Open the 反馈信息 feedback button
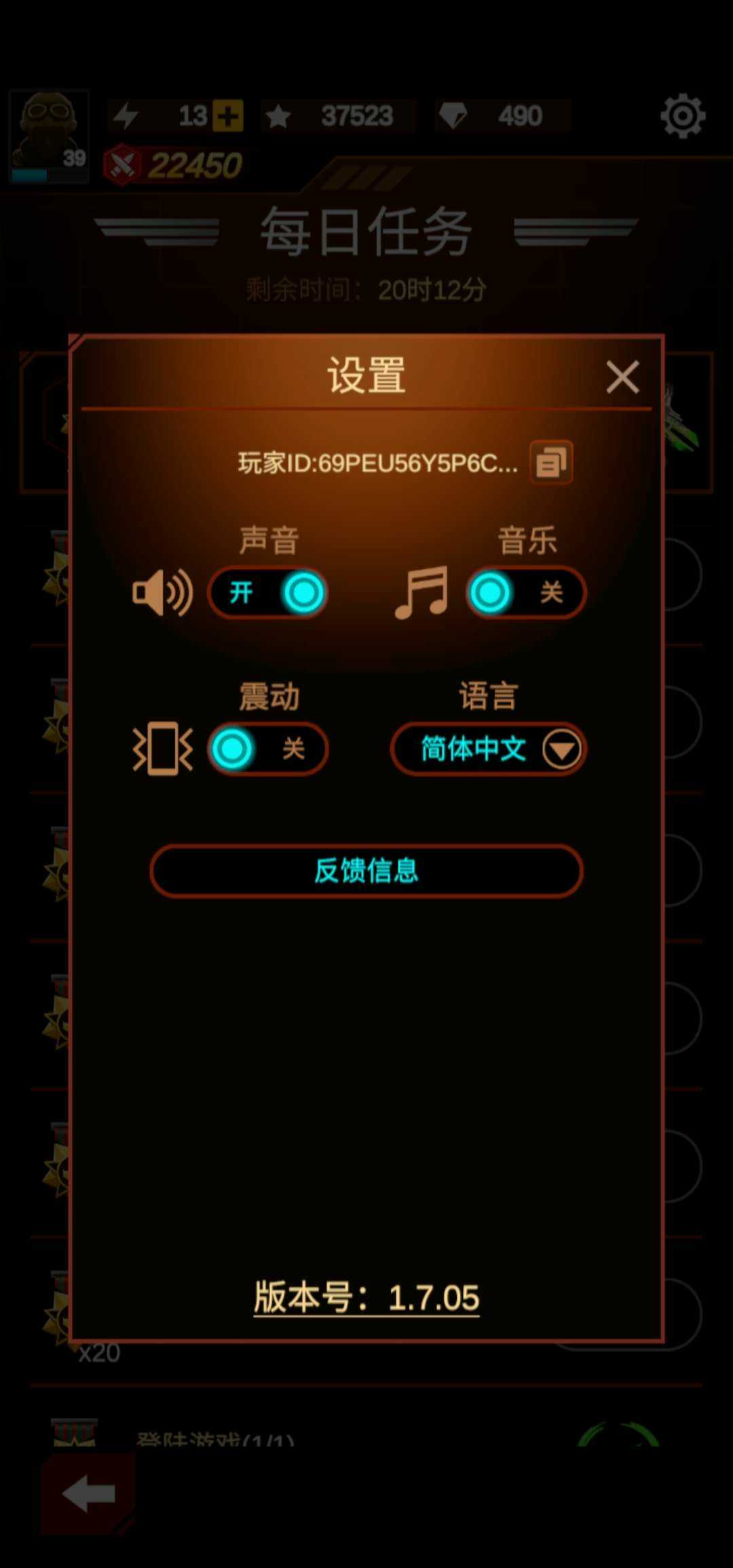This screenshot has width=733, height=1568. click(366, 871)
